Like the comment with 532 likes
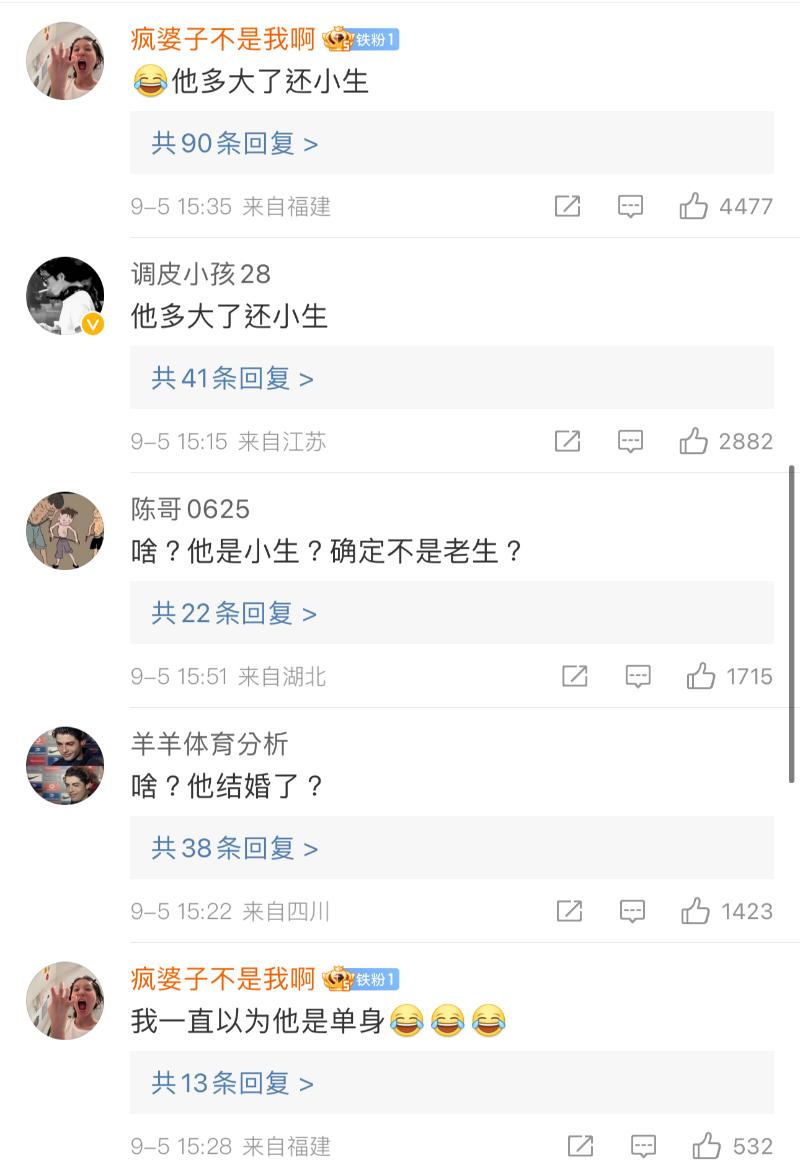Viewport: 800px width, 1173px height. 707,1147
